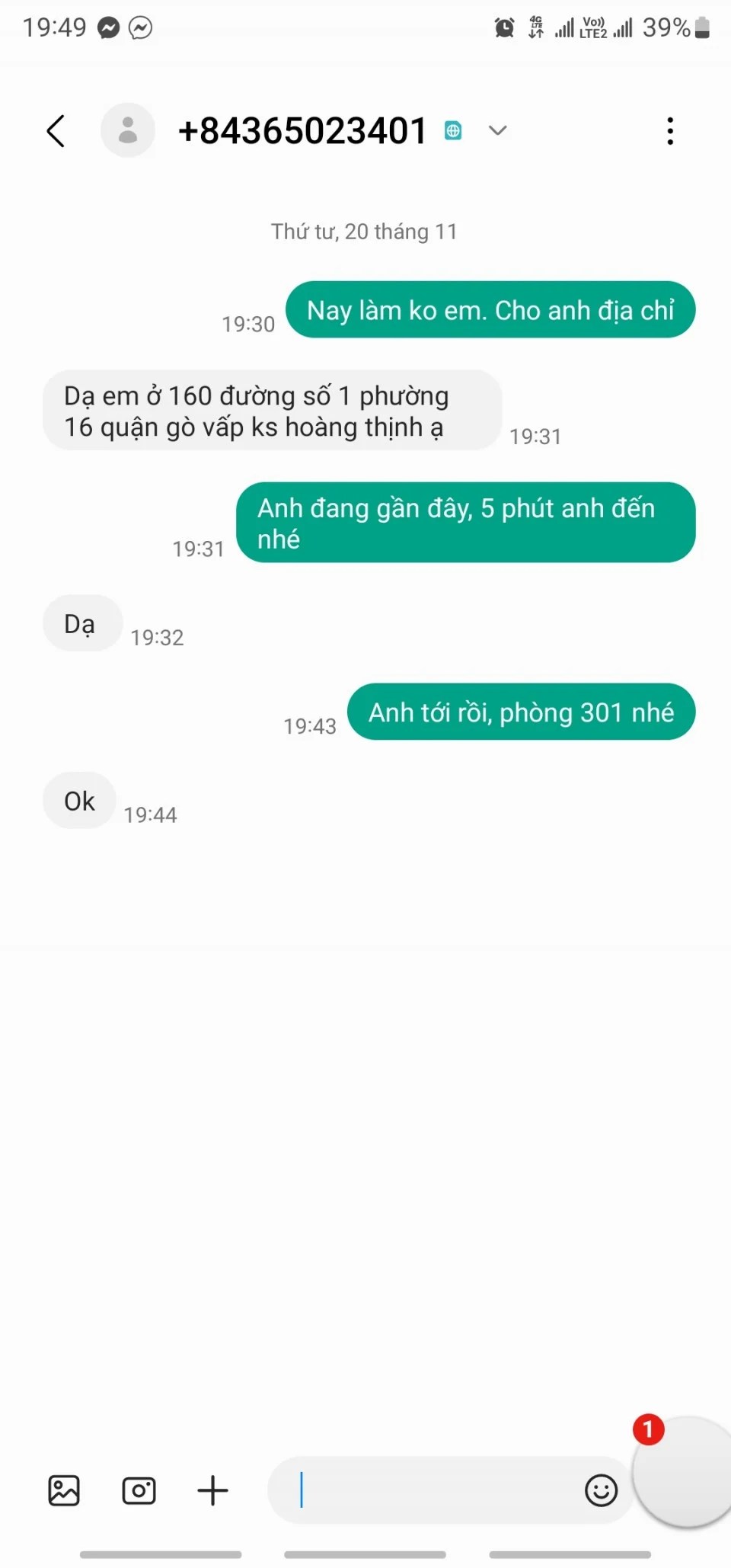Open the contact avatar for +84365023401
Screen dimensions: 731x1568
pos(128,130)
